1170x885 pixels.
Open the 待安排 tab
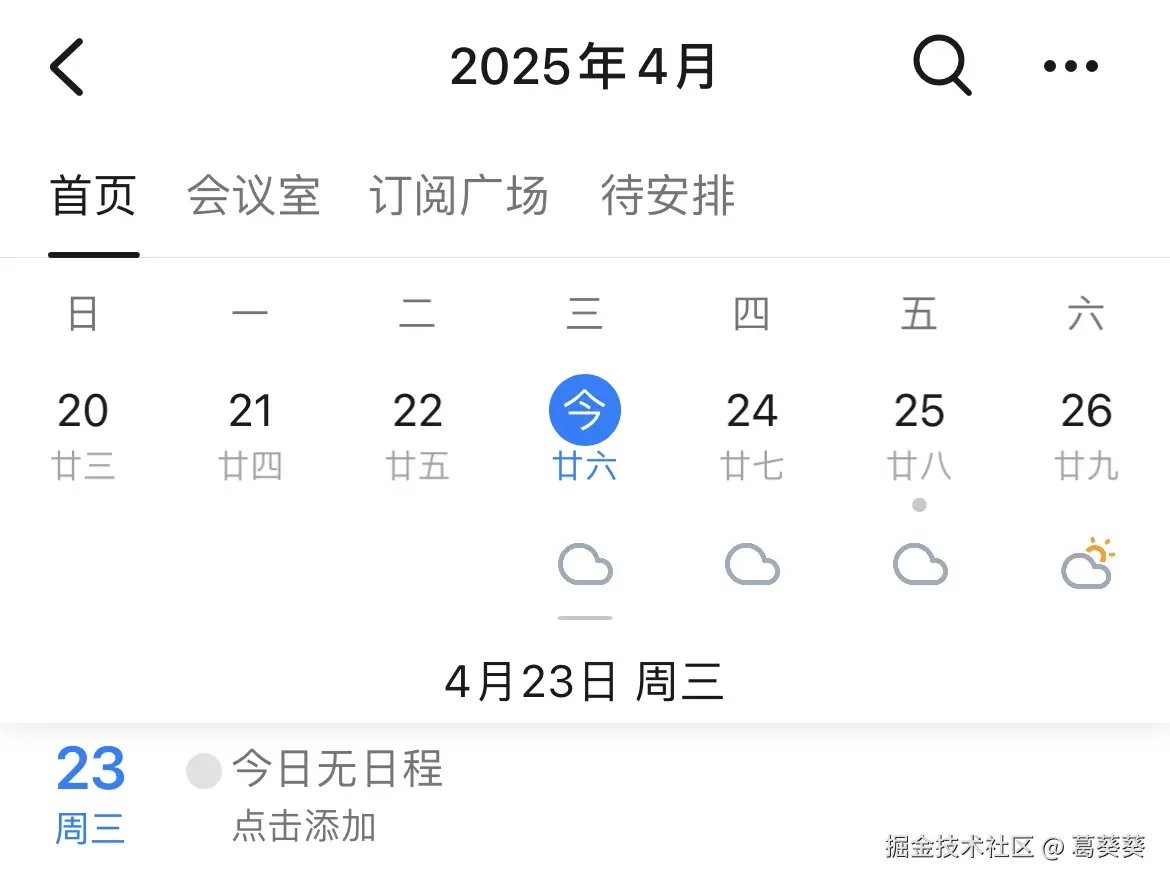668,196
